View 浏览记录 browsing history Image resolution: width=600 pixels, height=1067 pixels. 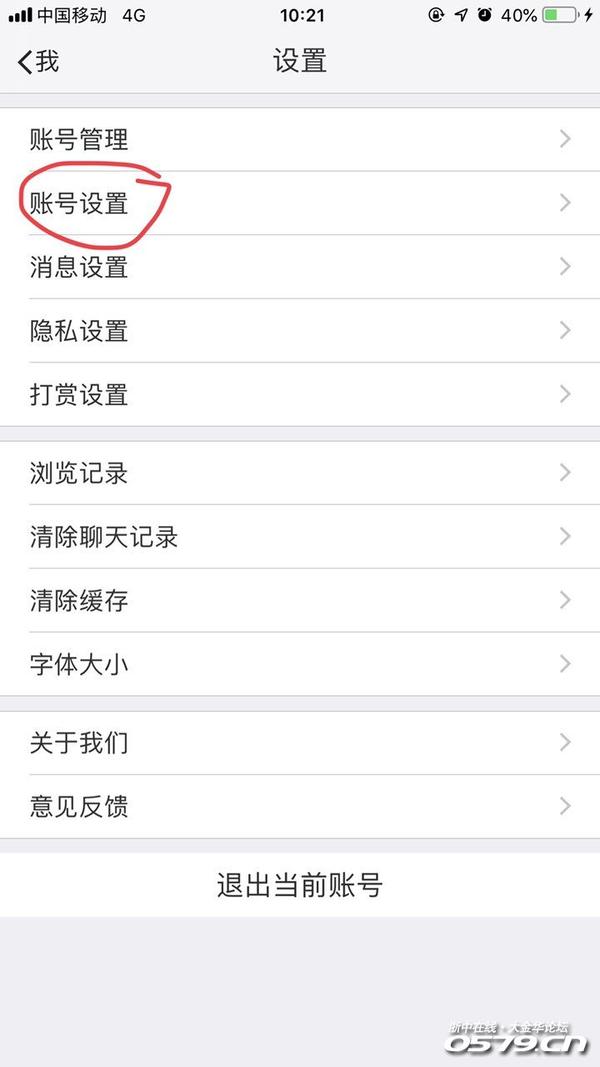(300, 473)
